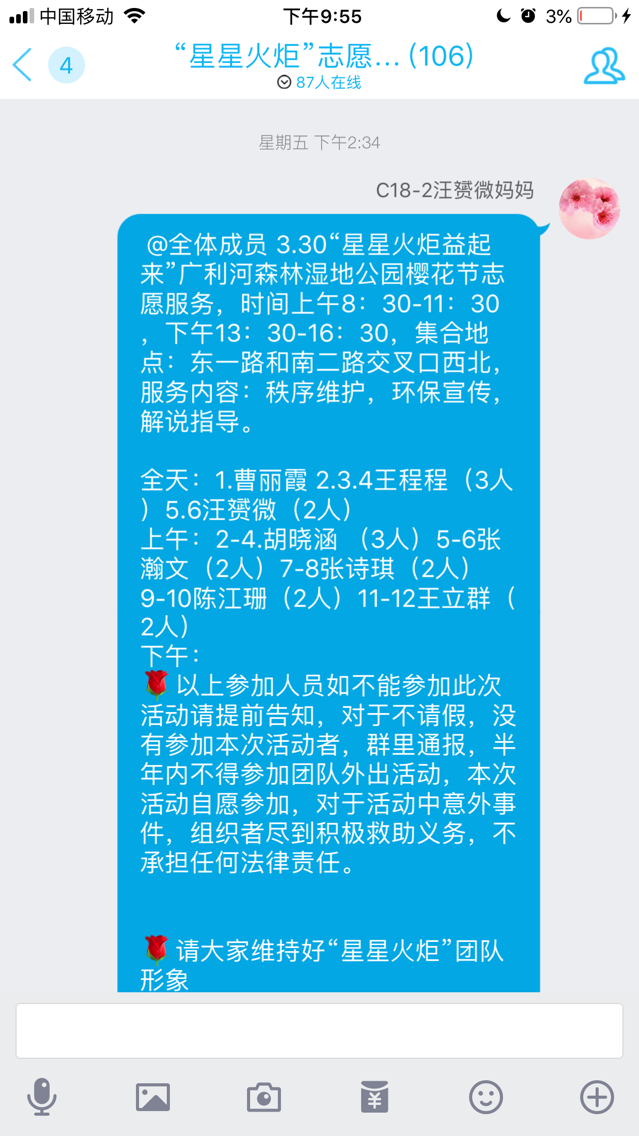This screenshot has height=1136, width=639.
Task: Open the photo gallery picker
Action: 153,1097
